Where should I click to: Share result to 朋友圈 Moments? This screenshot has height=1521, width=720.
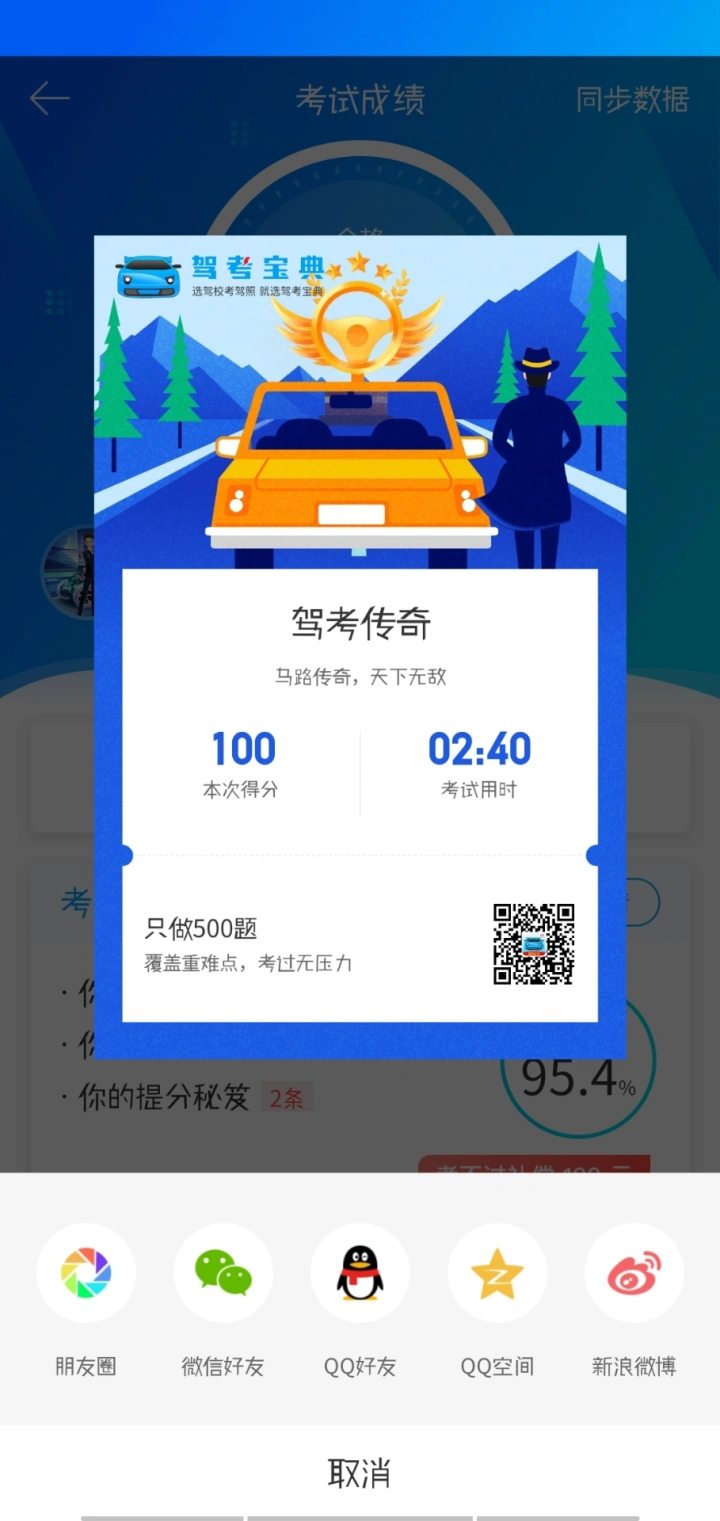pos(86,1273)
